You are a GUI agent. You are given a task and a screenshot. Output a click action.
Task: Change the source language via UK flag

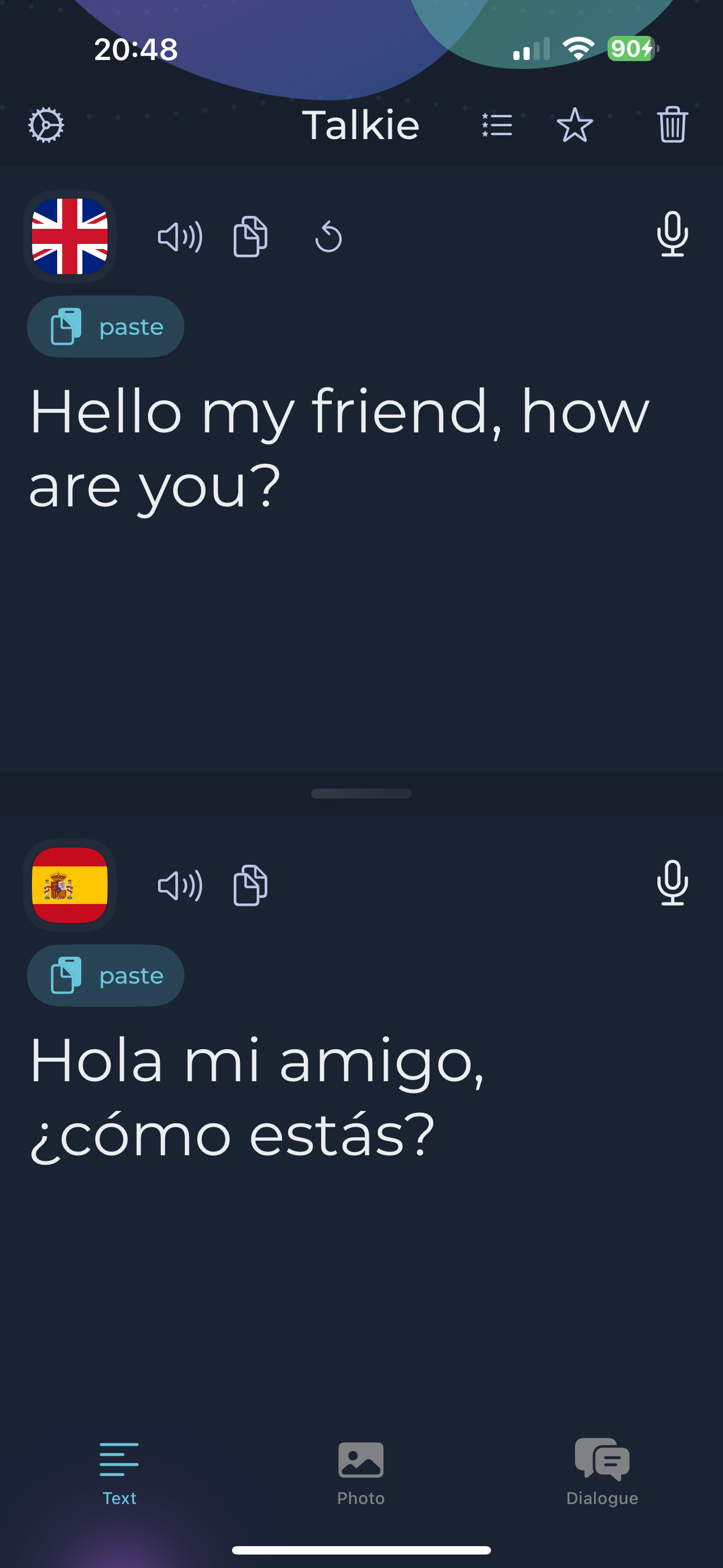69,237
